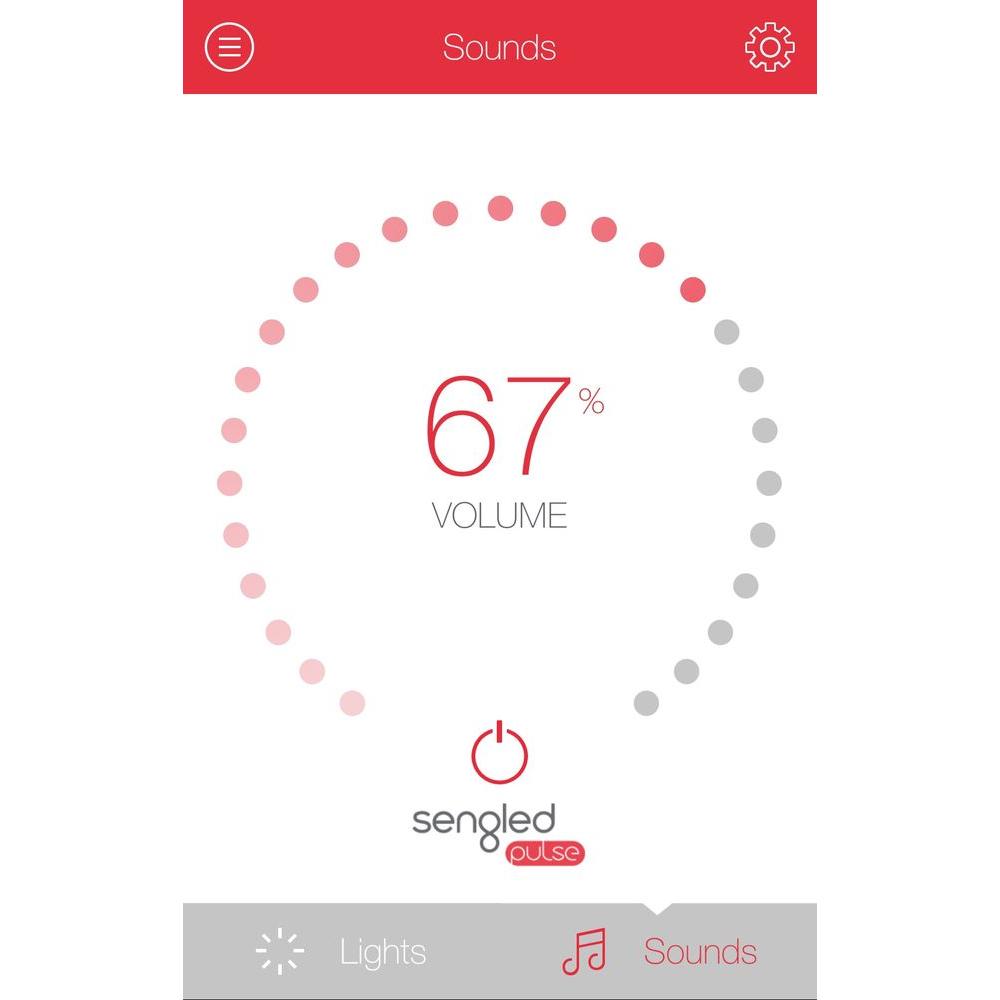This screenshot has width=1000, height=1000.
Task: Open the settings gear
Action: click(x=769, y=47)
